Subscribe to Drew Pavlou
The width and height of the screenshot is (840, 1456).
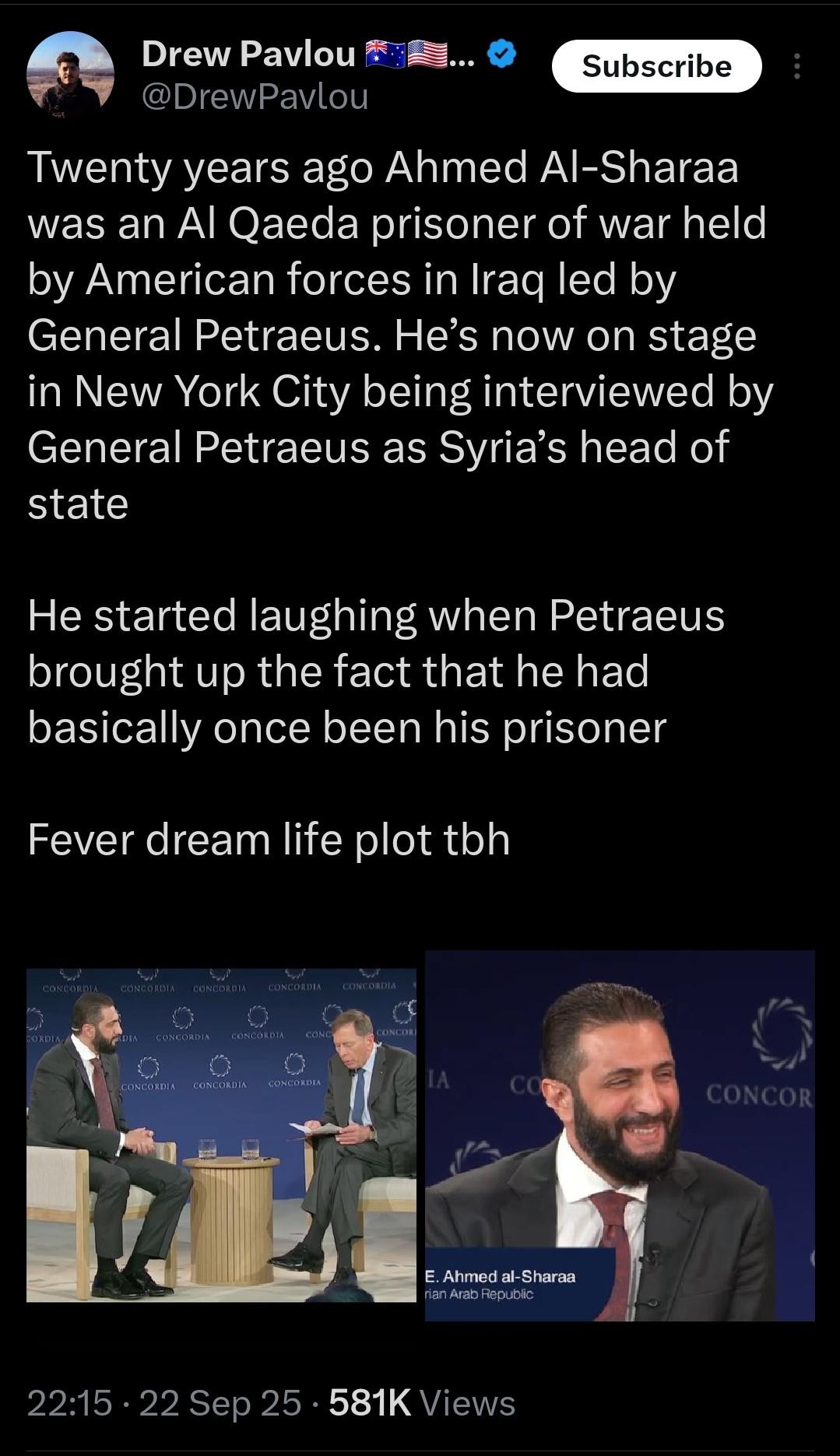(x=655, y=66)
